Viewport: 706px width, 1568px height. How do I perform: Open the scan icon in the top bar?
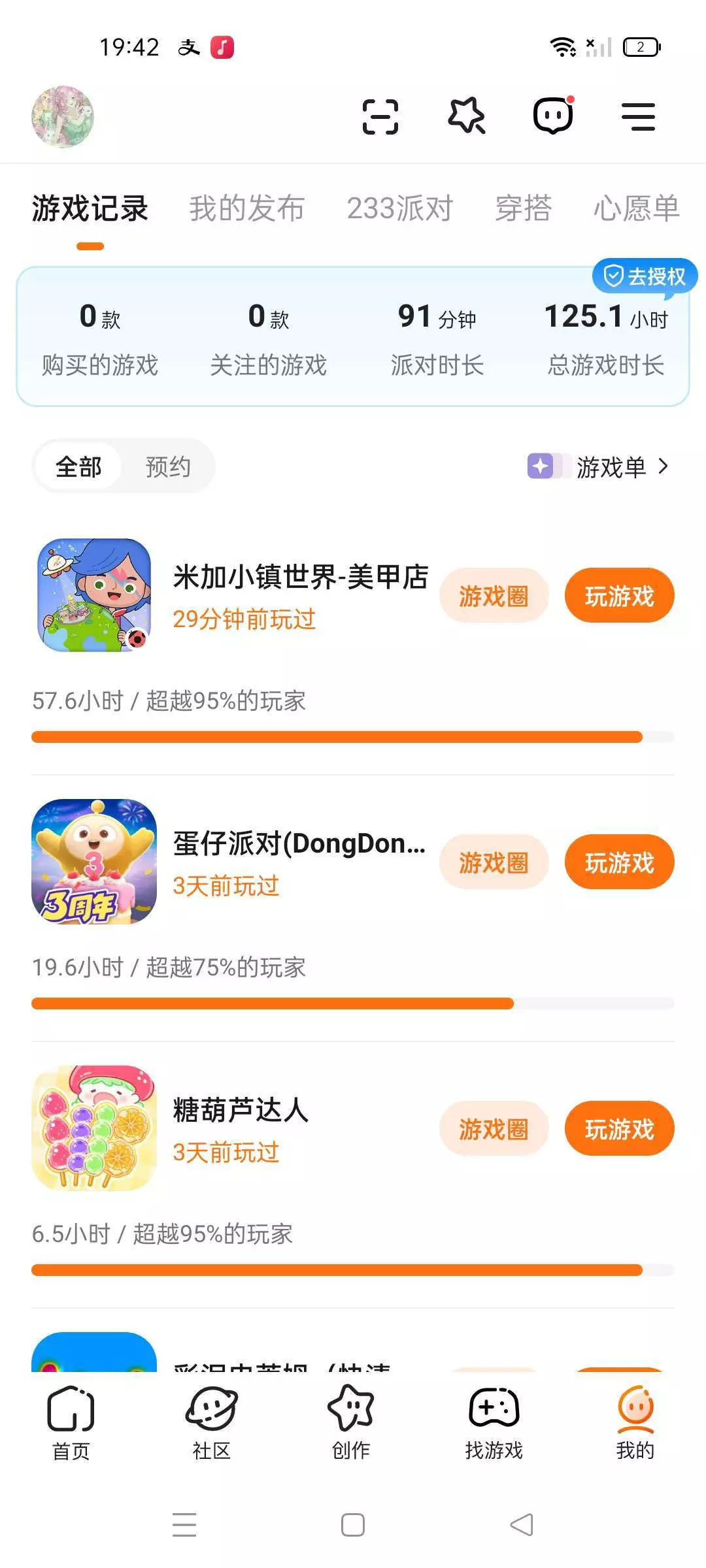pyautogui.click(x=380, y=117)
